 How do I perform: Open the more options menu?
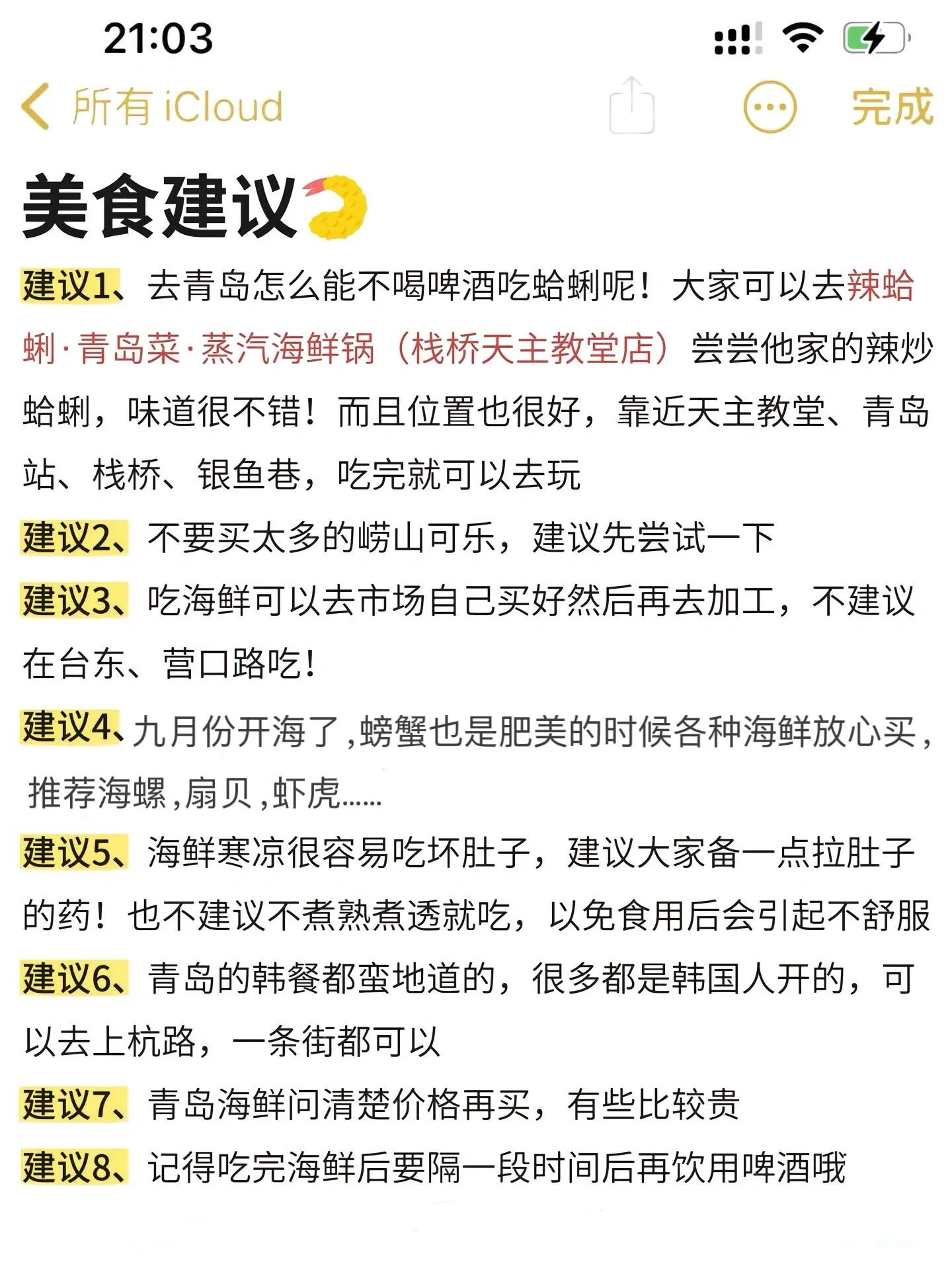(x=770, y=106)
